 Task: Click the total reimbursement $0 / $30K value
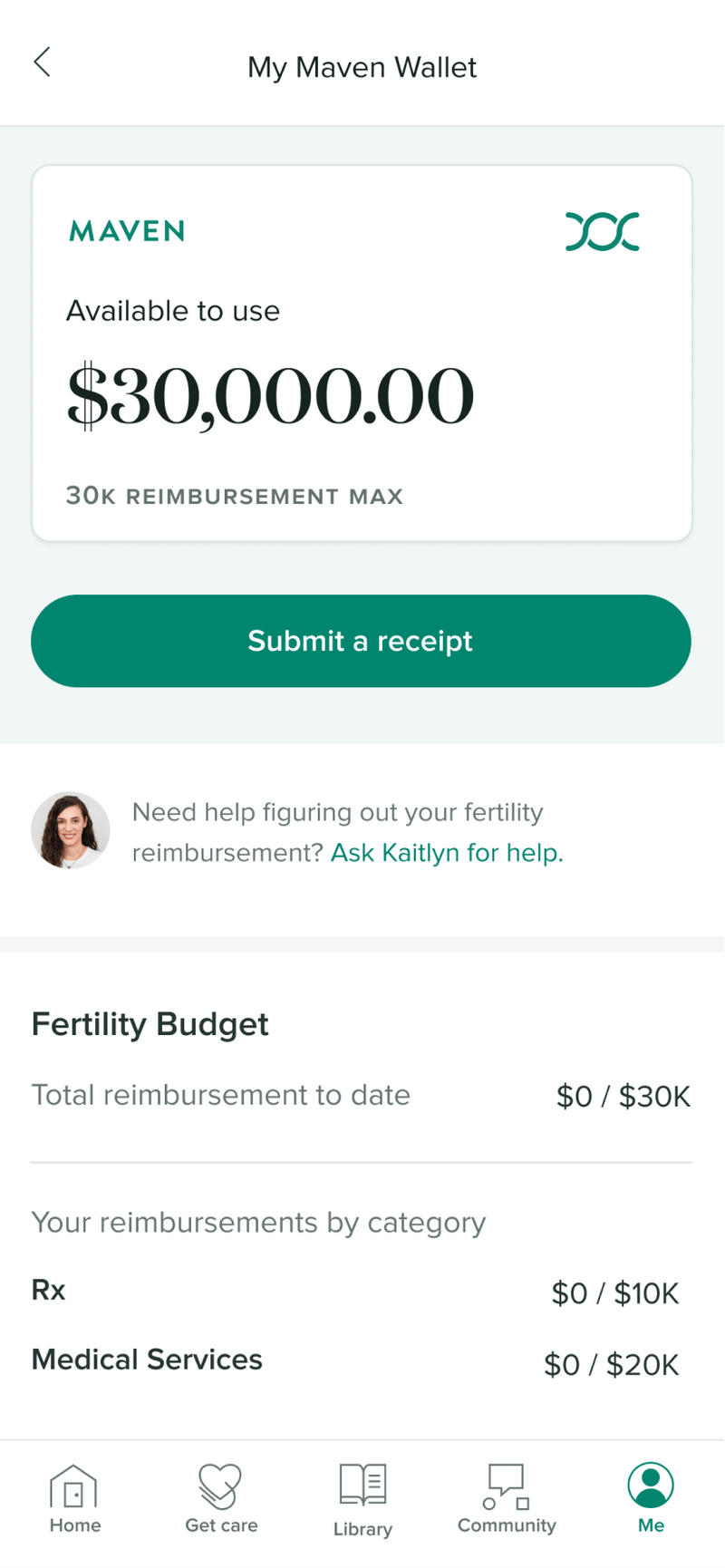(623, 1095)
